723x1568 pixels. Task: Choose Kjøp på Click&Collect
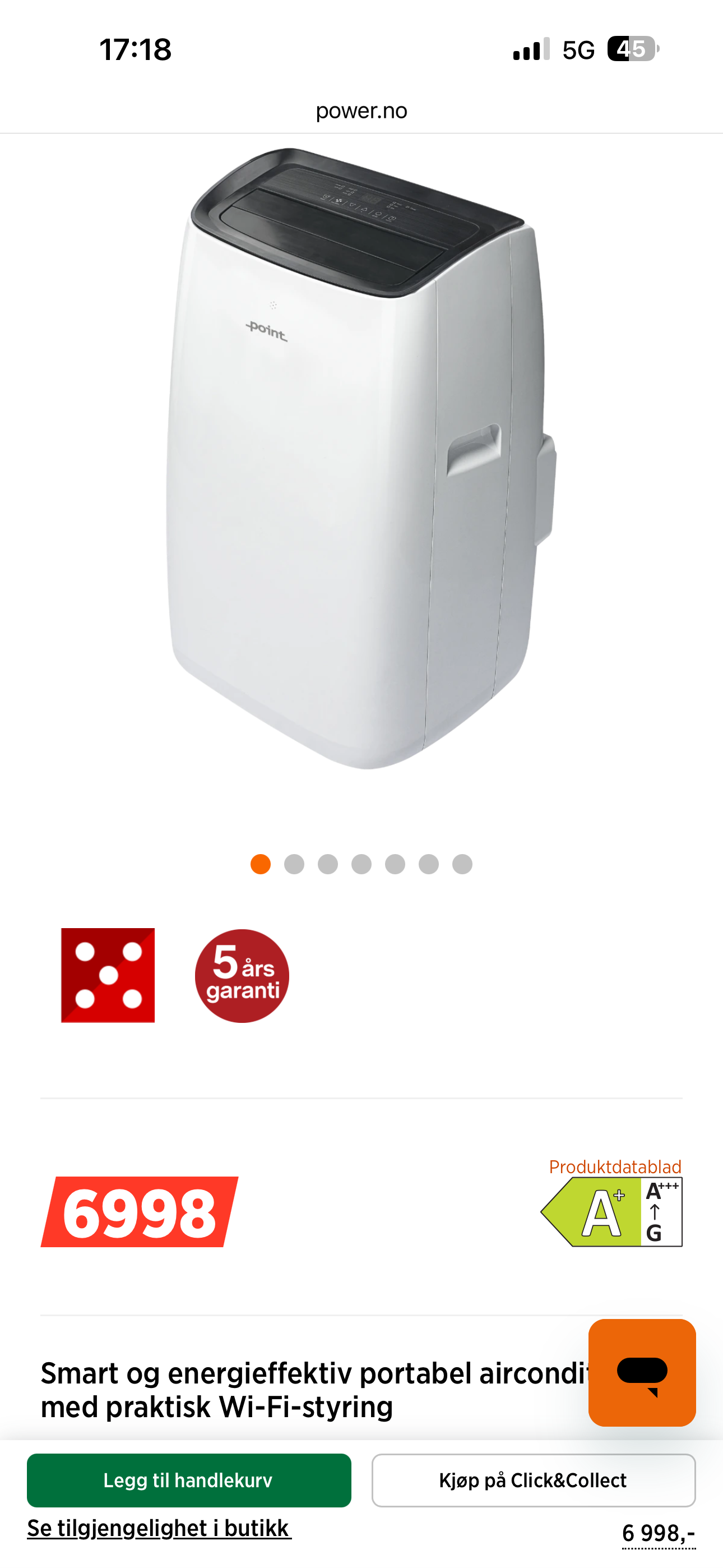tap(533, 1480)
